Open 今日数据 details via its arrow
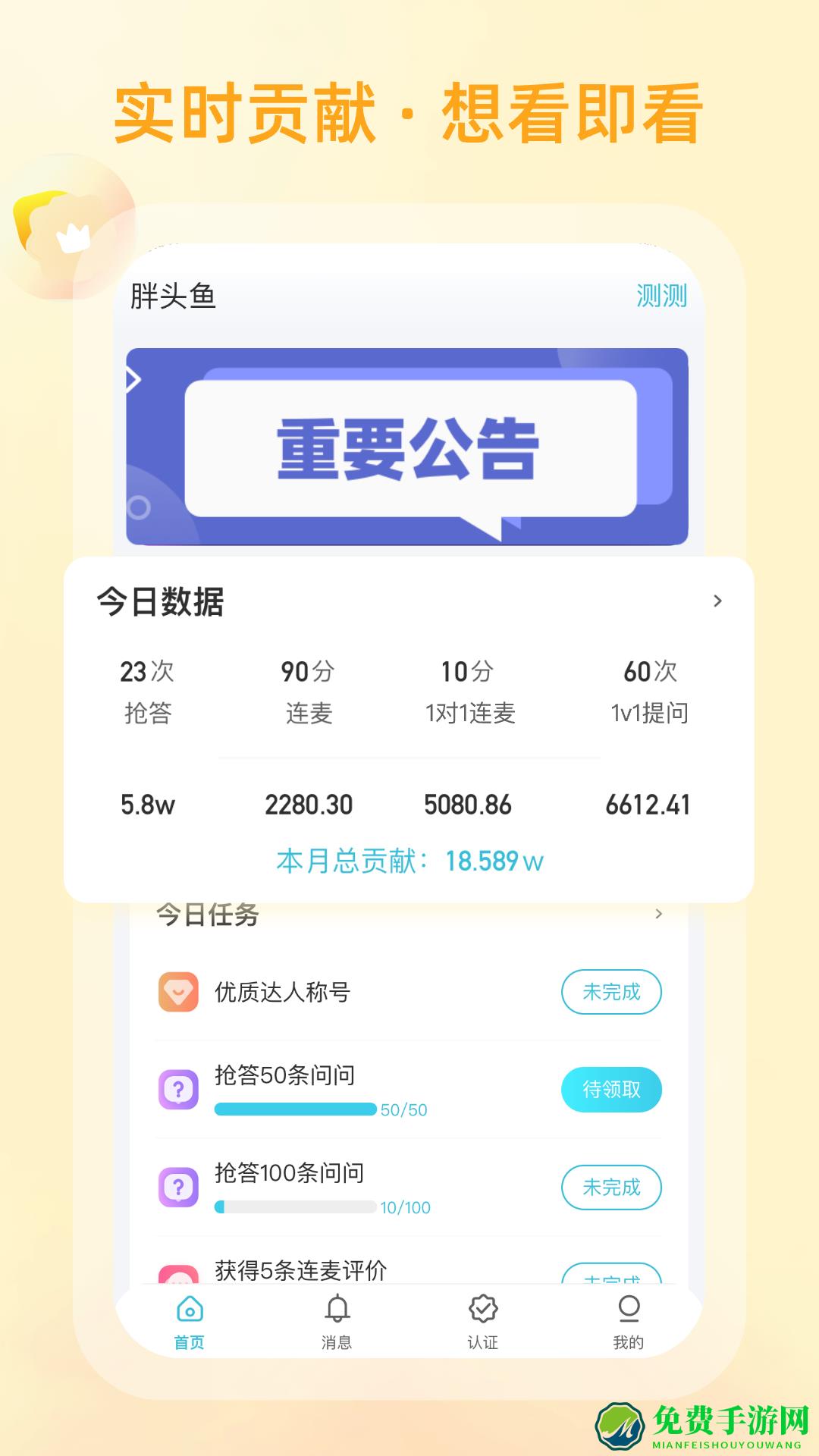Screen dimensions: 819x1456 (x=719, y=599)
